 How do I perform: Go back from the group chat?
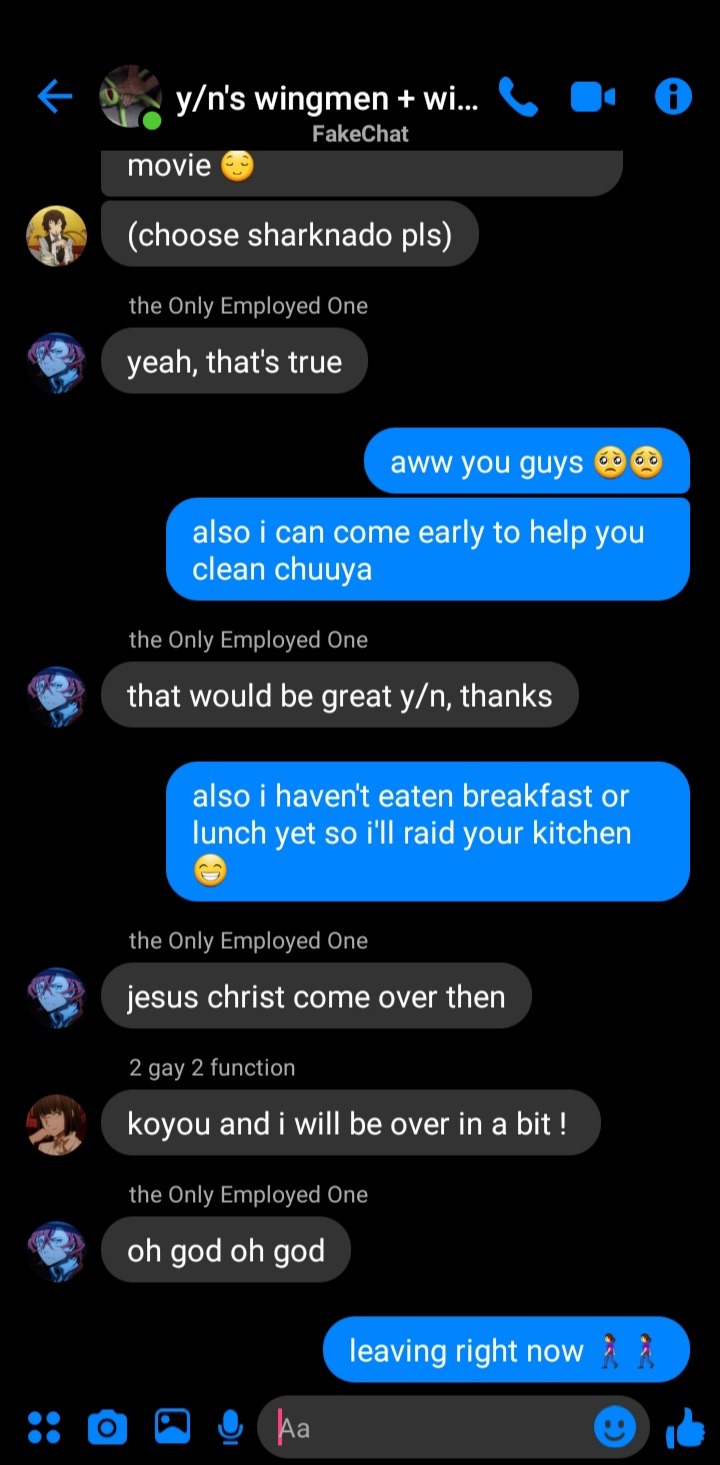click(55, 97)
